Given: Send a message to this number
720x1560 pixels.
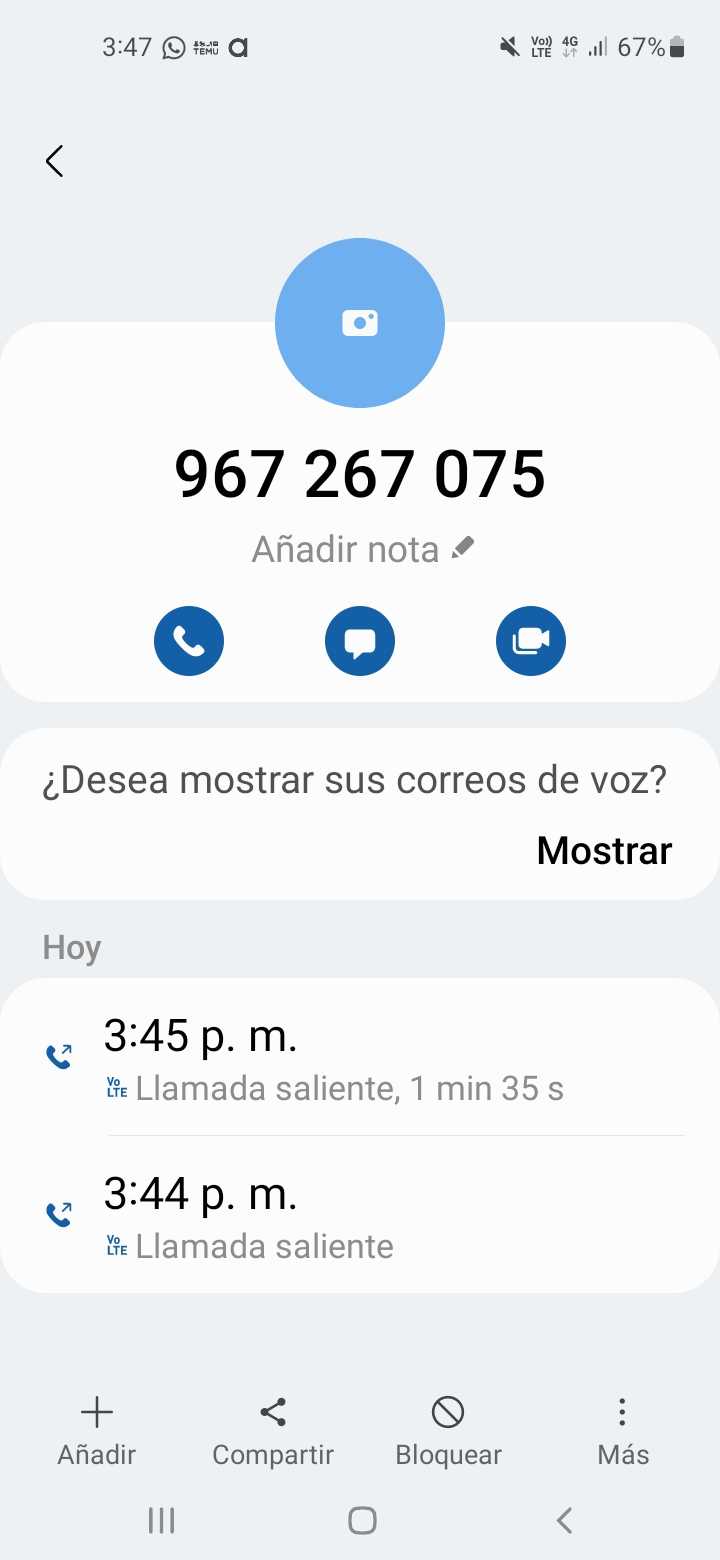Looking at the screenshot, I should [x=360, y=641].
